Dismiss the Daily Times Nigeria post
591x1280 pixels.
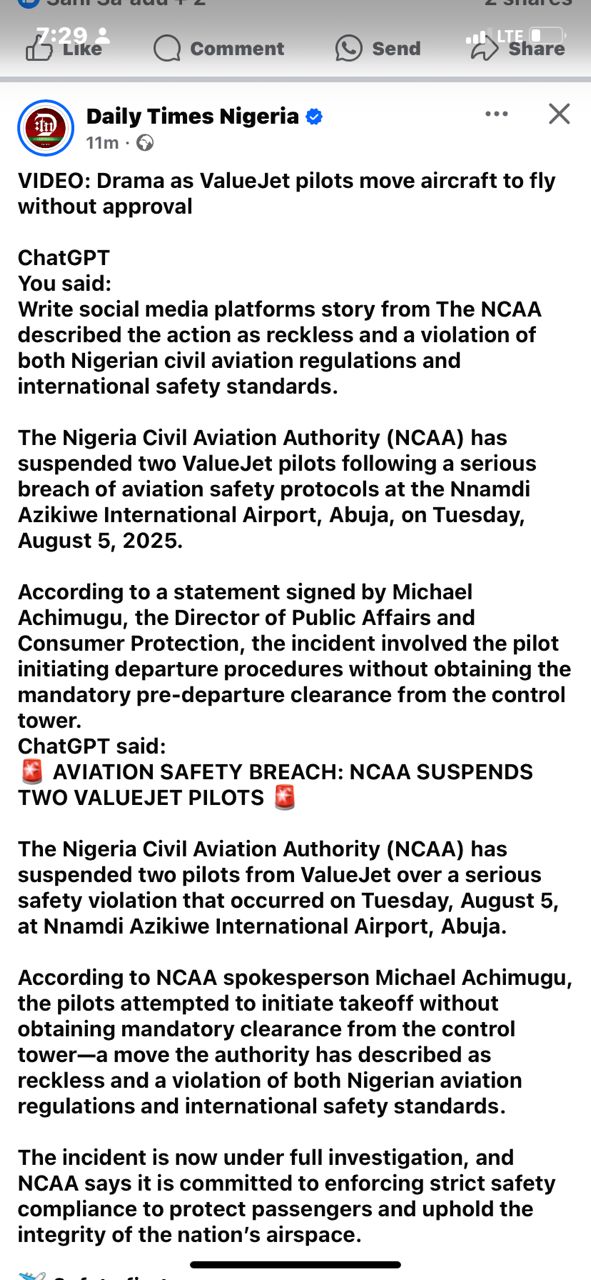(x=559, y=114)
